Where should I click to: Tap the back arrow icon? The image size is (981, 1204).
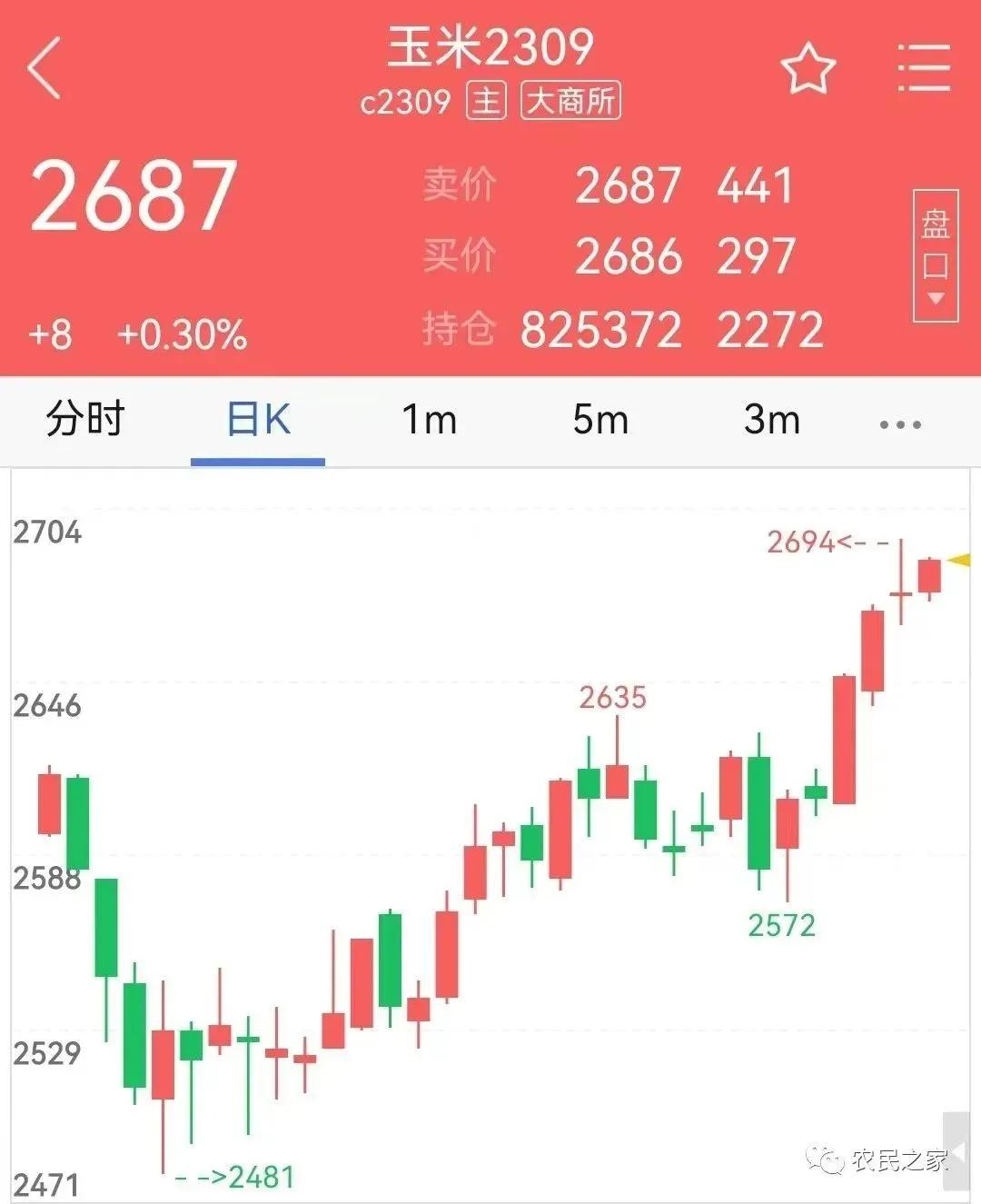coord(43,68)
